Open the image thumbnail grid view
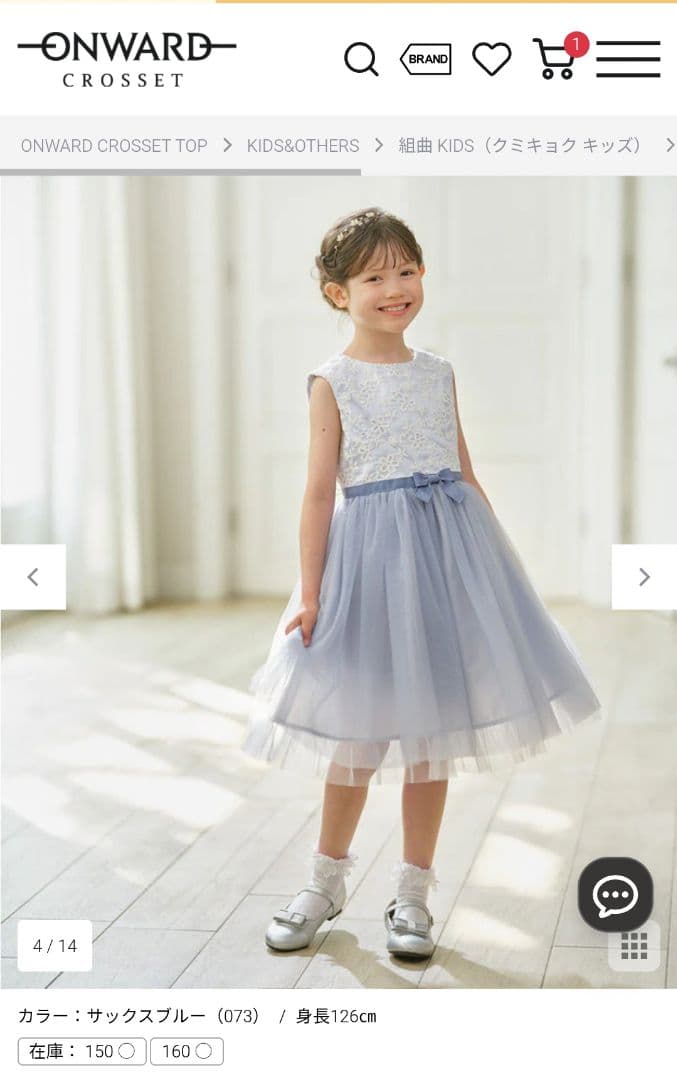This screenshot has width=677, height=1080. tap(634, 945)
